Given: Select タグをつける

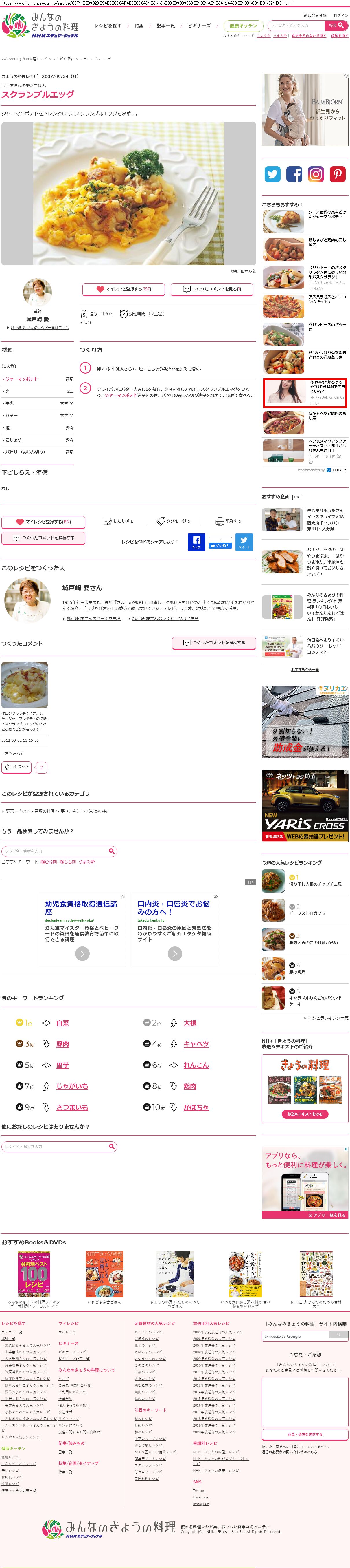Looking at the screenshot, I should click(174, 521).
